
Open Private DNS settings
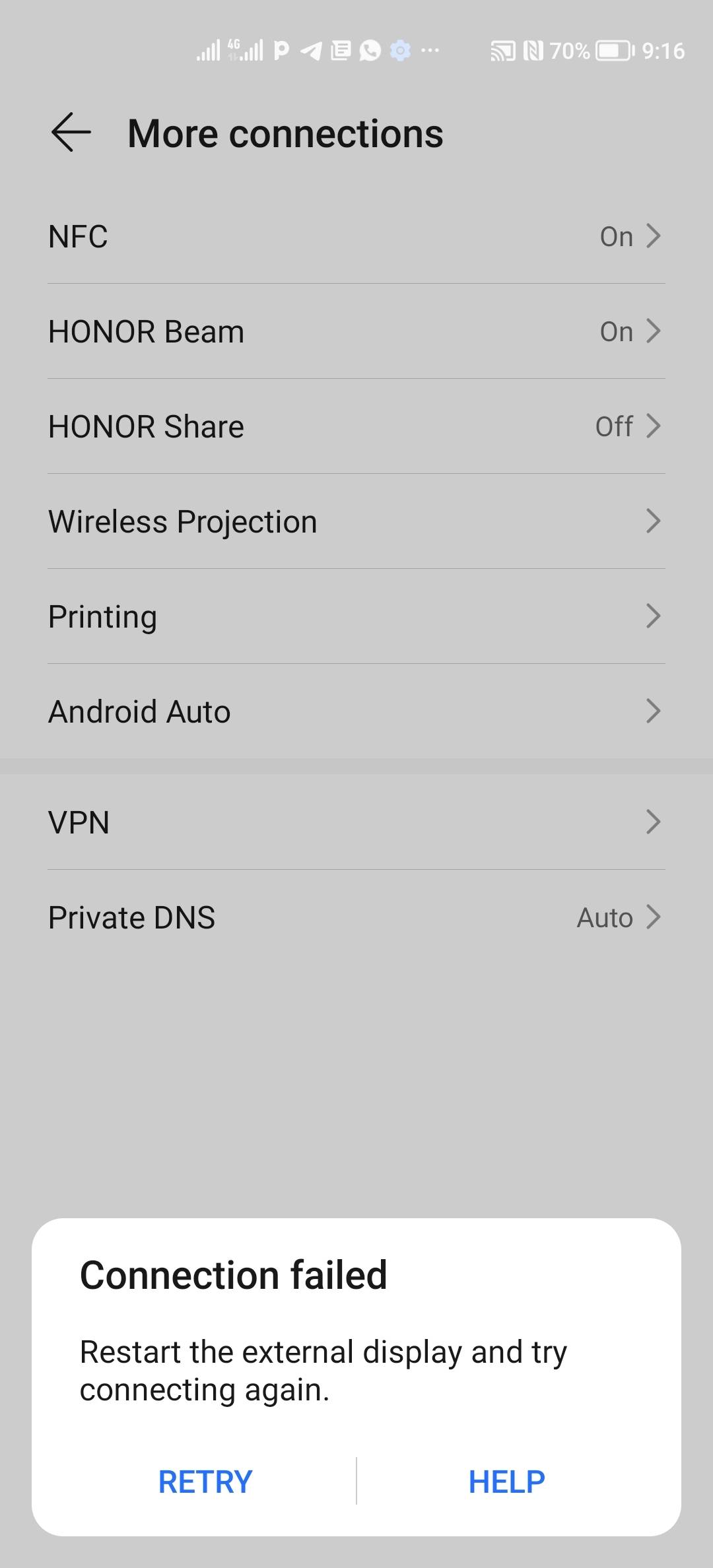click(356, 917)
